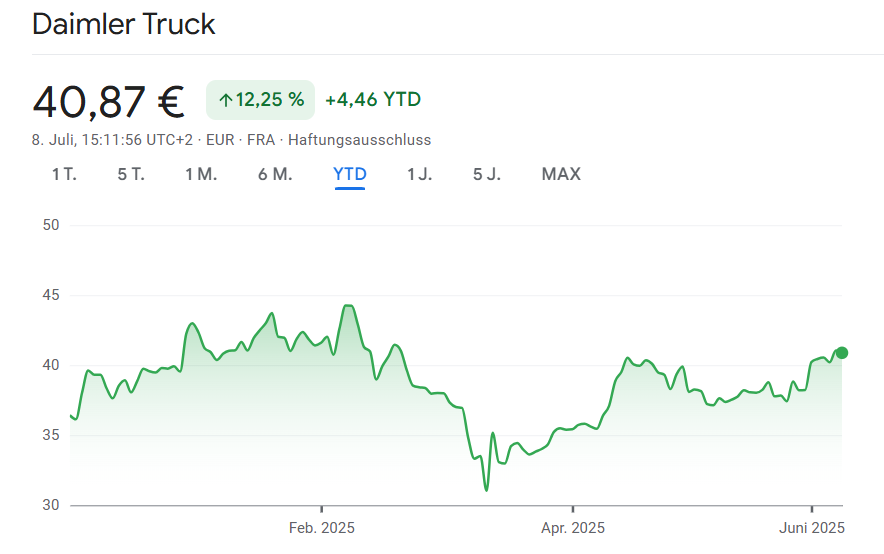View the 1 J. chart

(x=420, y=174)
